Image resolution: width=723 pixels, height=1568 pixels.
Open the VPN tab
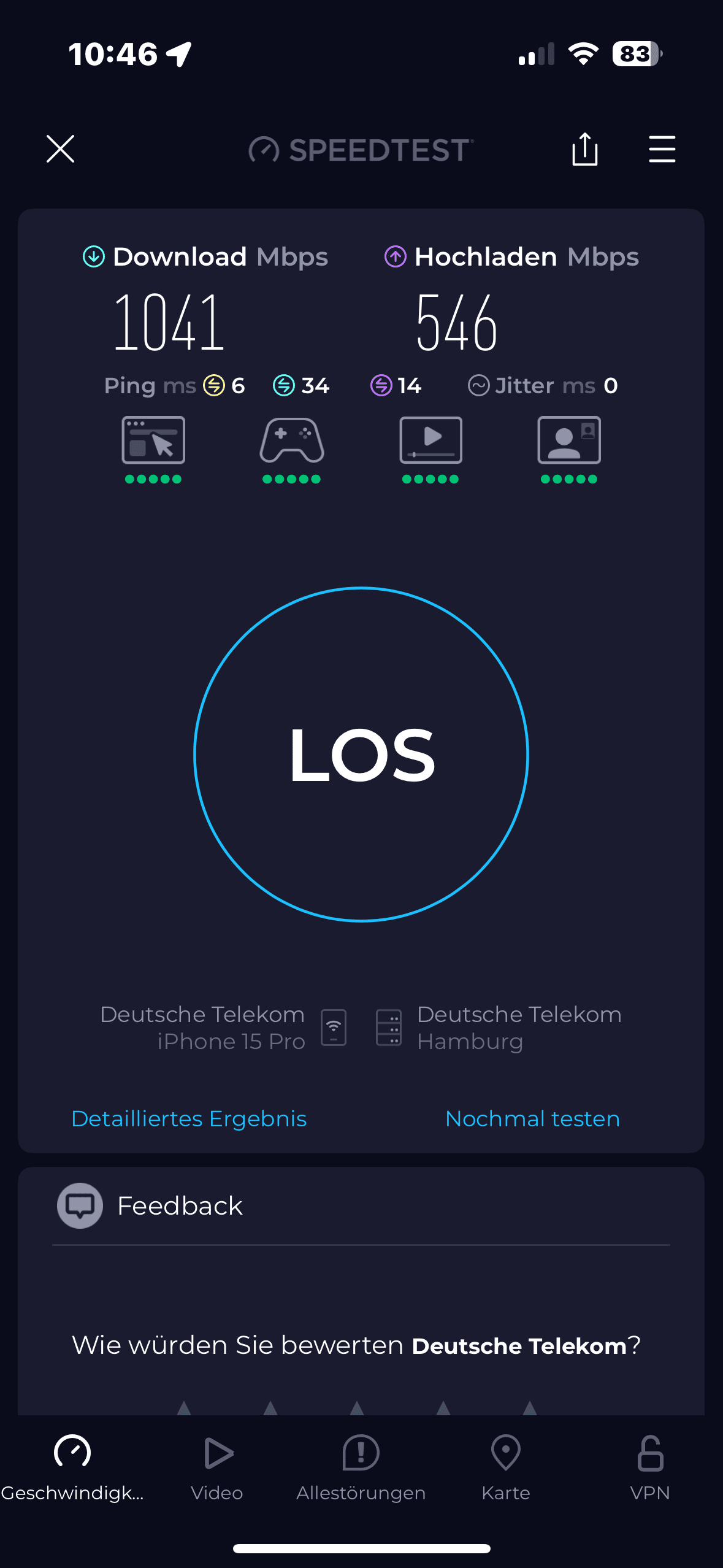point(650,1466)
